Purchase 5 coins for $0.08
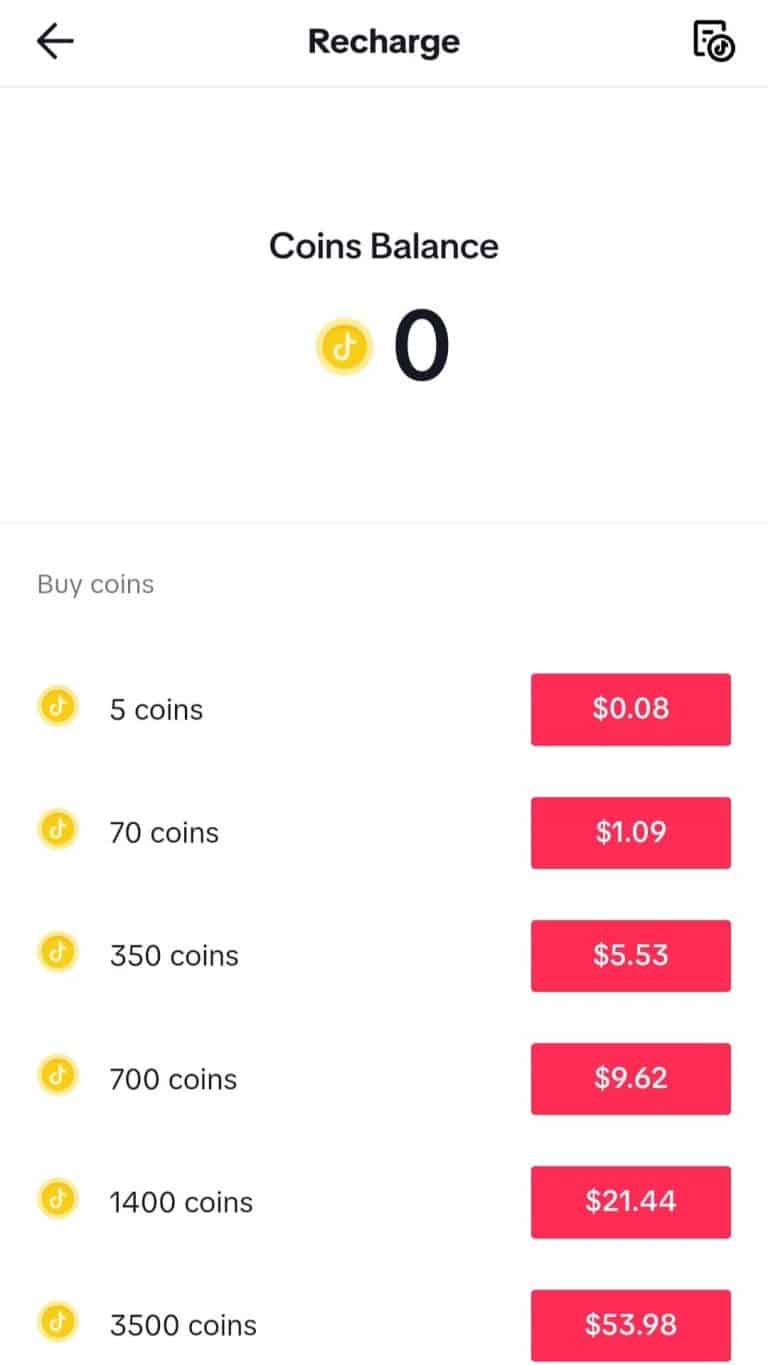 coord(630,709)
